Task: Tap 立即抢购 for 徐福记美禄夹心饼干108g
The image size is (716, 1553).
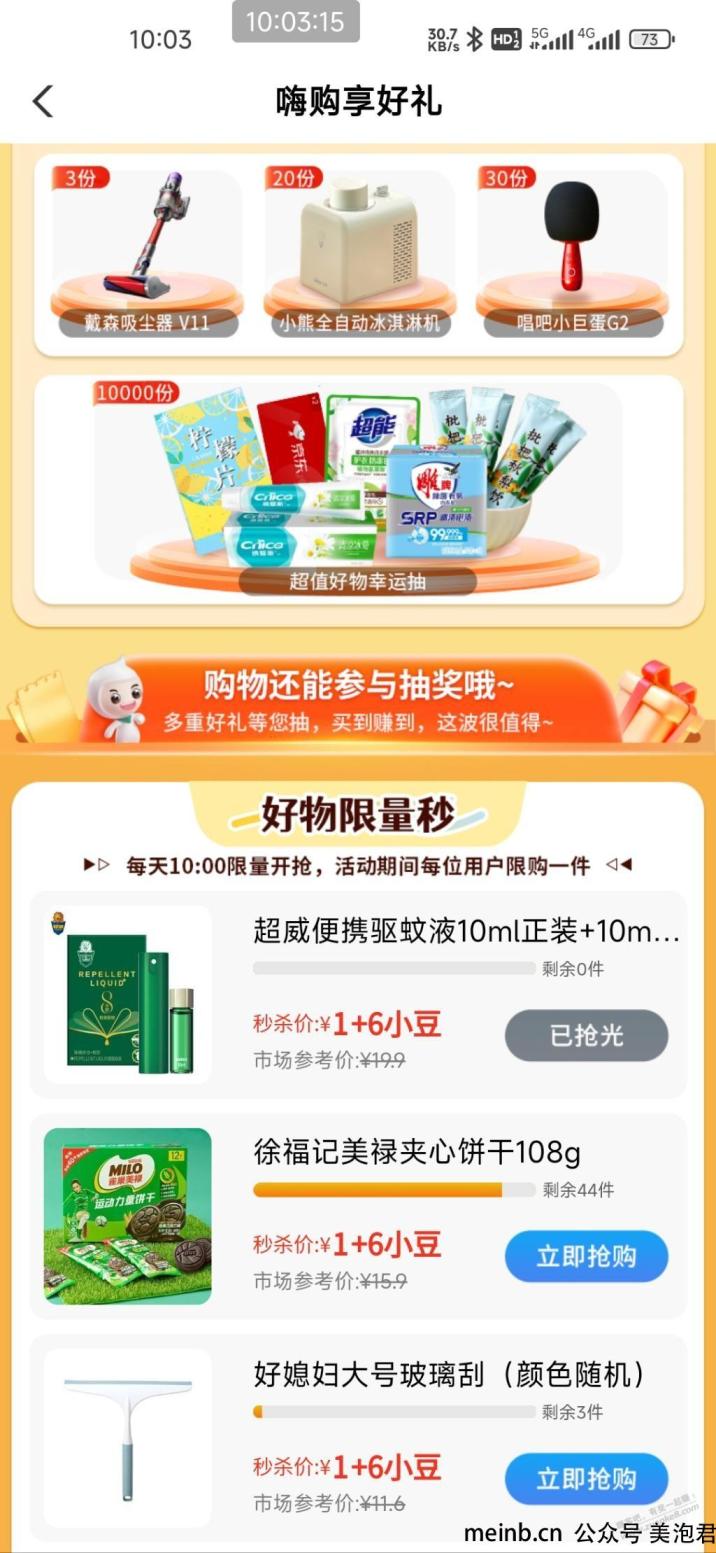Action: pos(586,1256)
